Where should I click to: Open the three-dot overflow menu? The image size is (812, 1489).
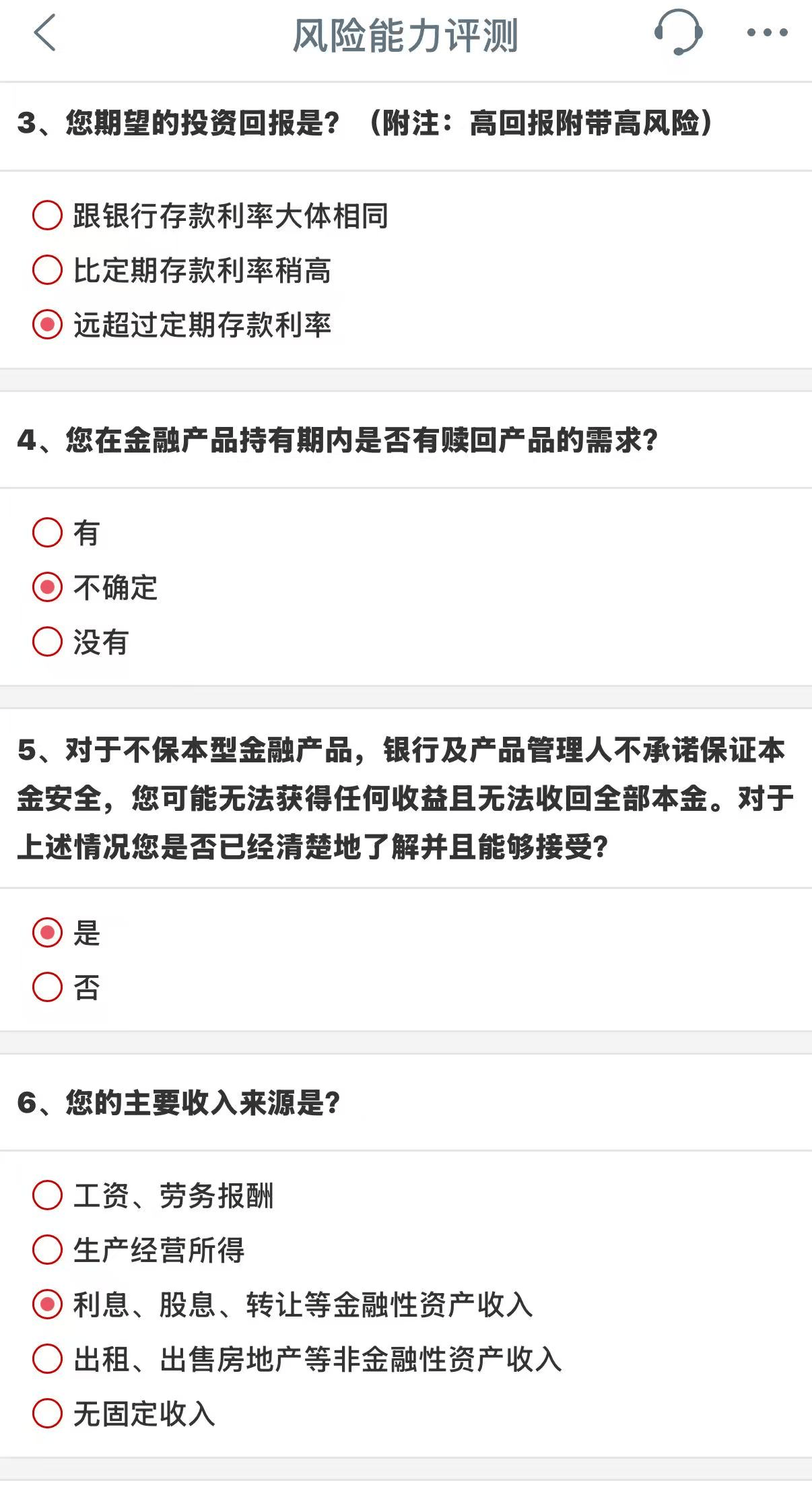click(x=767, y=32)
